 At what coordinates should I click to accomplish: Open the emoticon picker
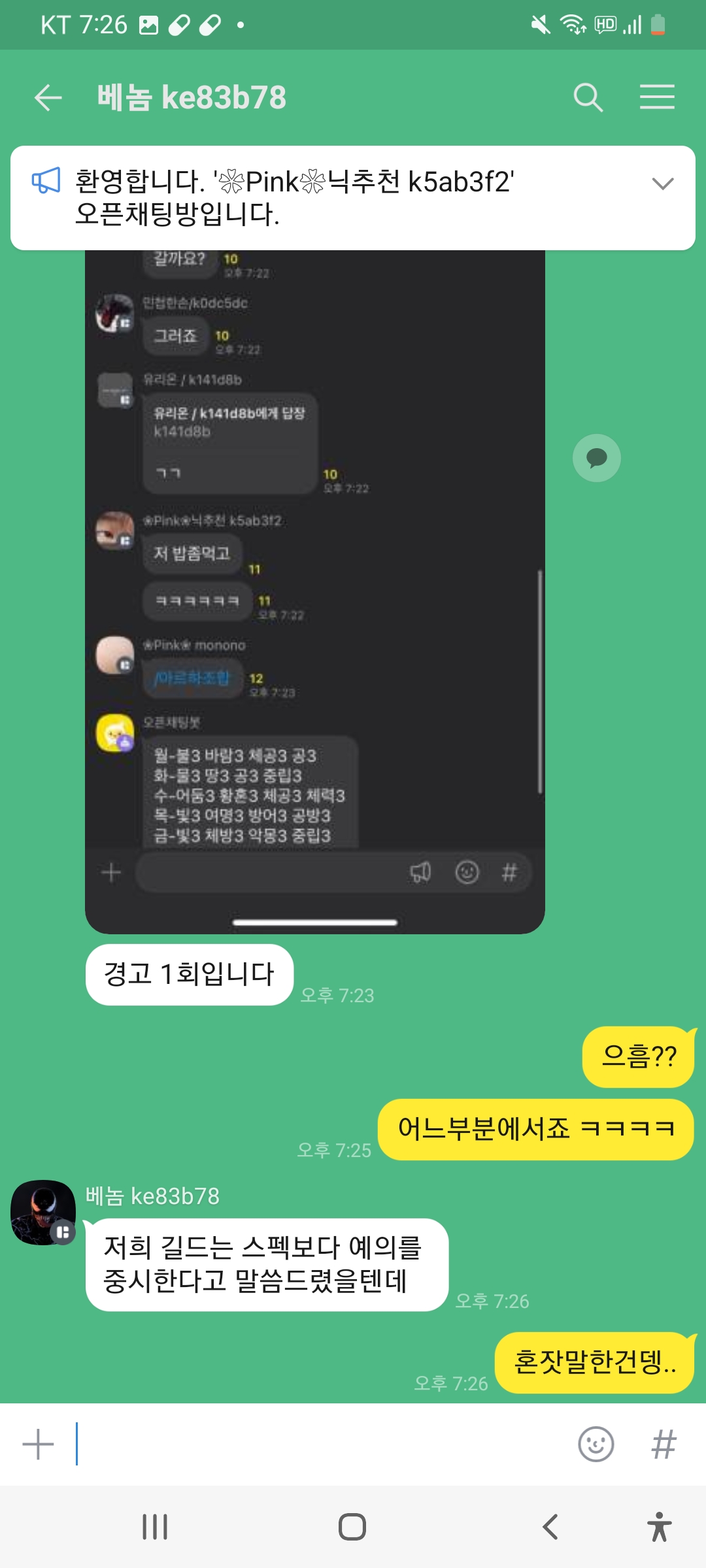pos(596,1445)
